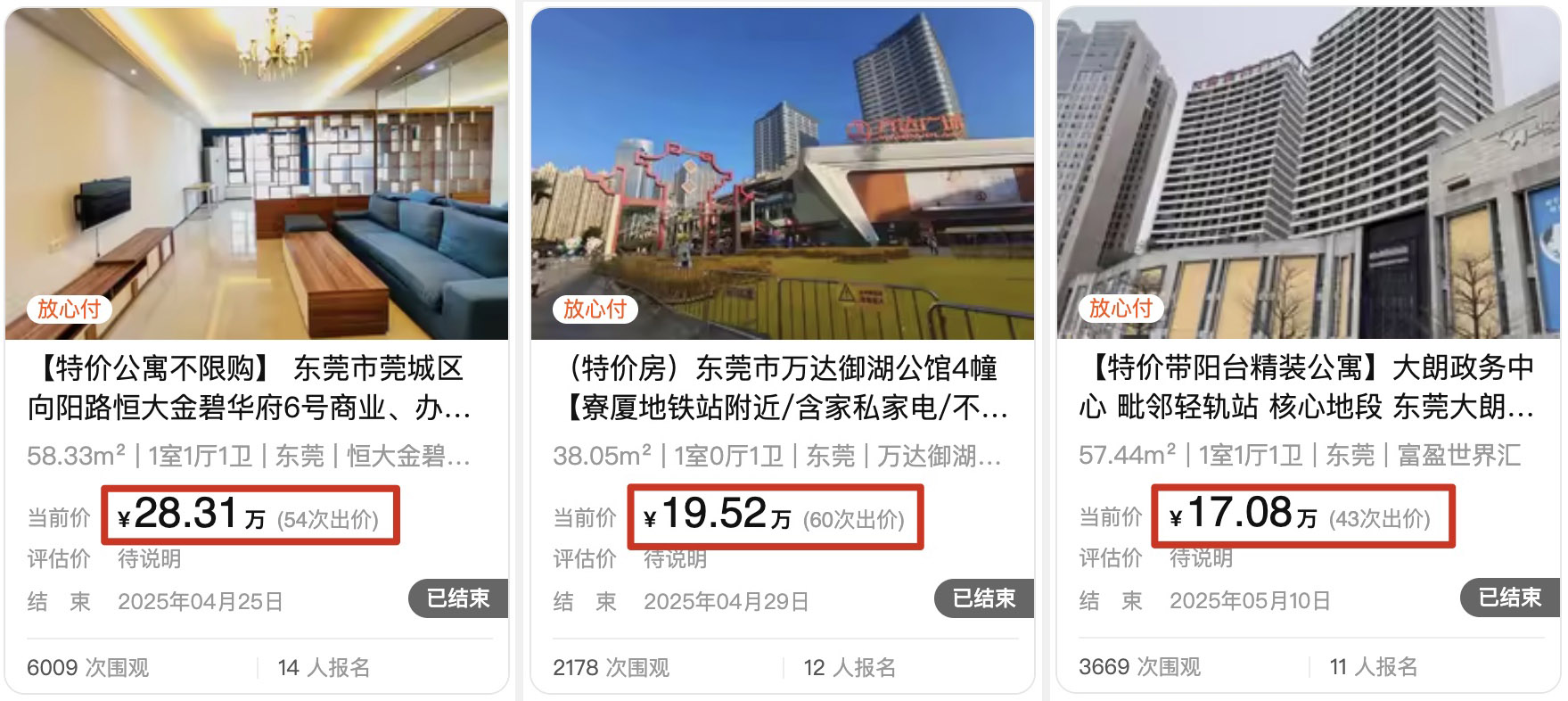Tap 已结束 on the 28.31万 listing
This screenshot has height=701, width=1568.
pyautogui.click(x=458, y=598)
